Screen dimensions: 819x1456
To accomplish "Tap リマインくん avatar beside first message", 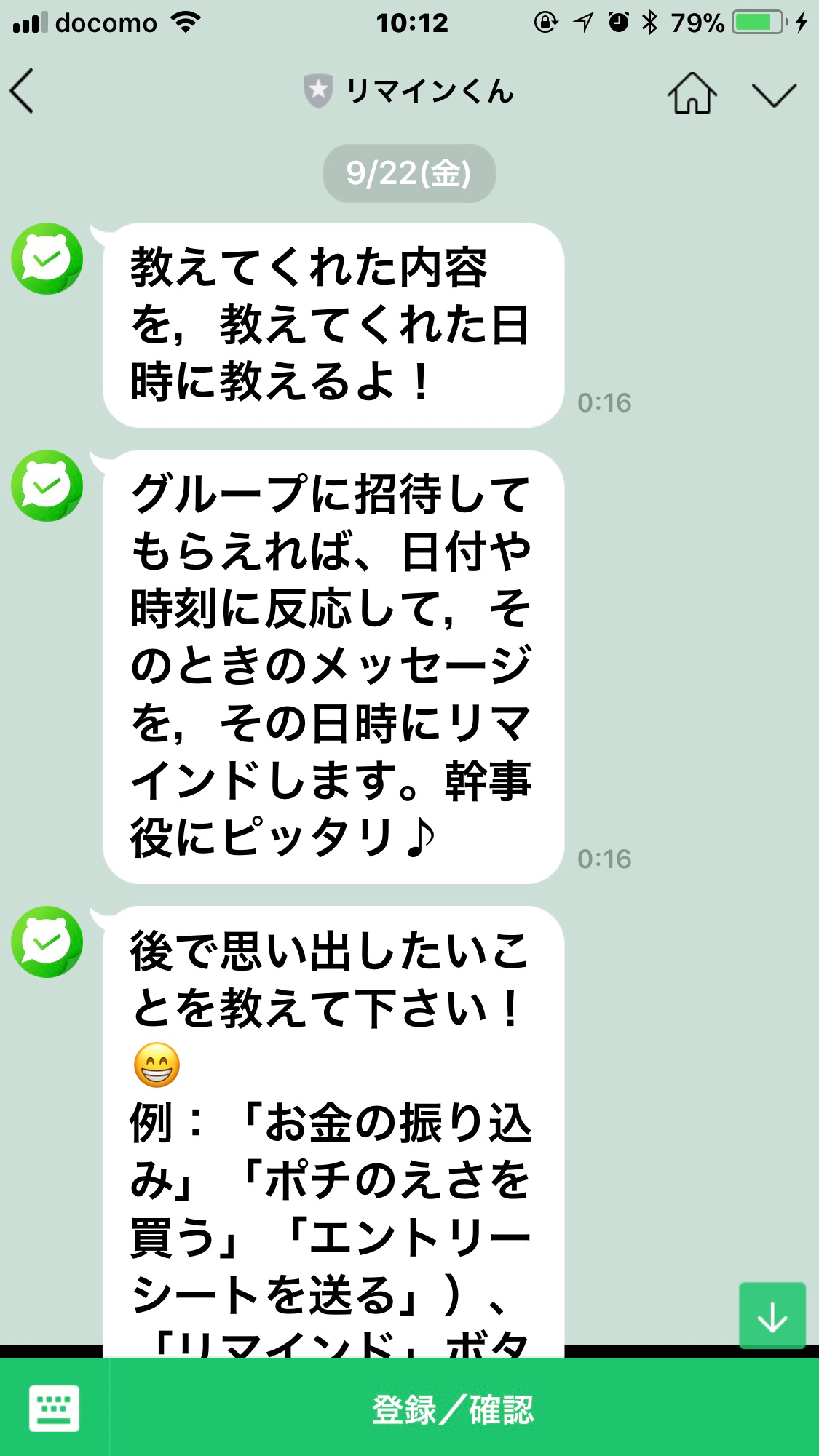I will 47,259.
